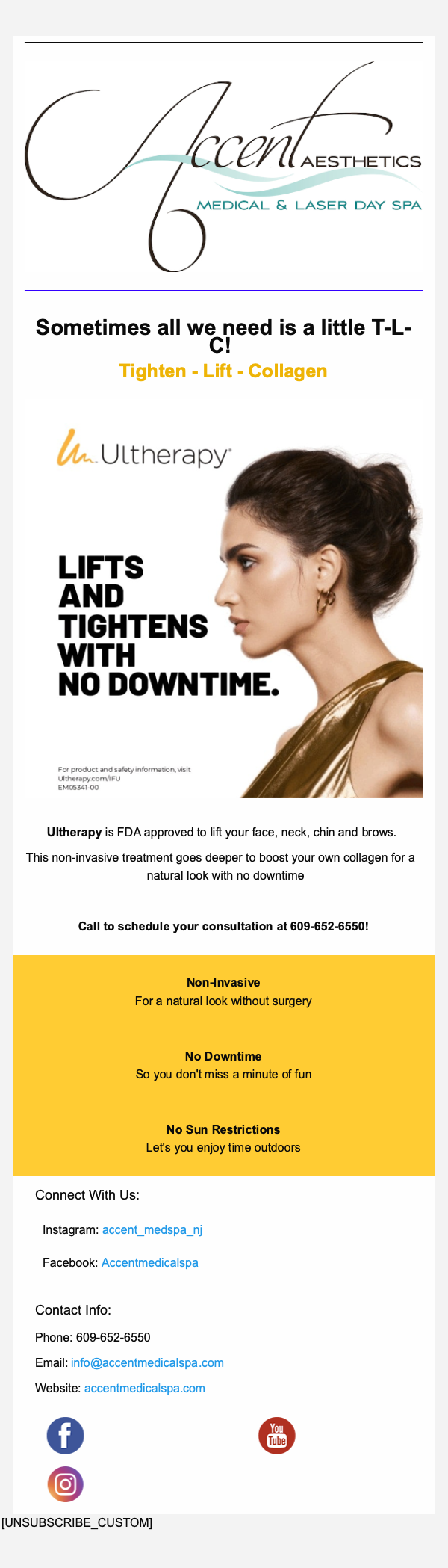Visit the accentmedicalspa.com website link
Viewport: 448px width, 1568px height.
(x=144, y=1388)
